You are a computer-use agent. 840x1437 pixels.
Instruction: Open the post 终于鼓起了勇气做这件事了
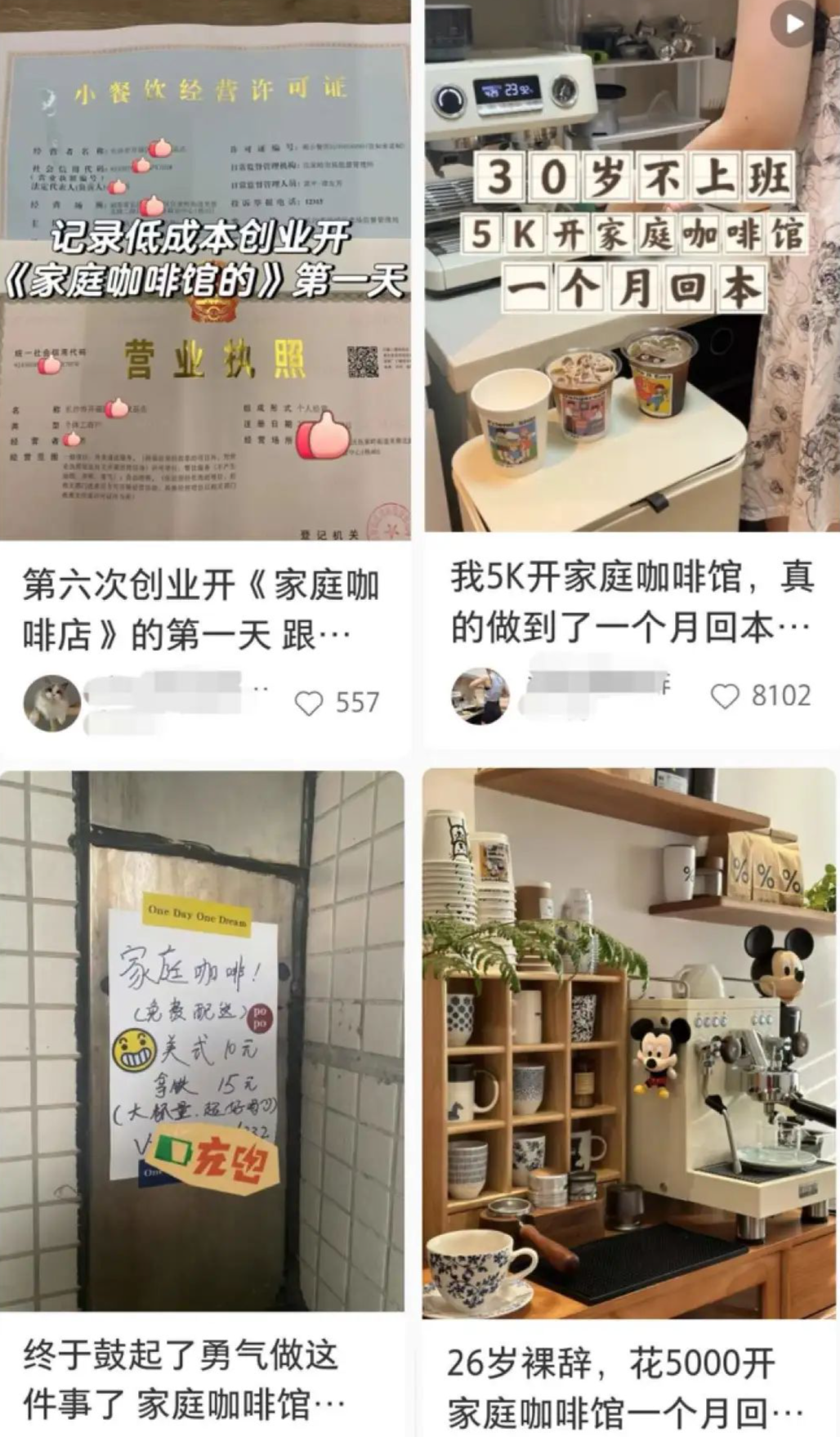[x=202, y=1038]
